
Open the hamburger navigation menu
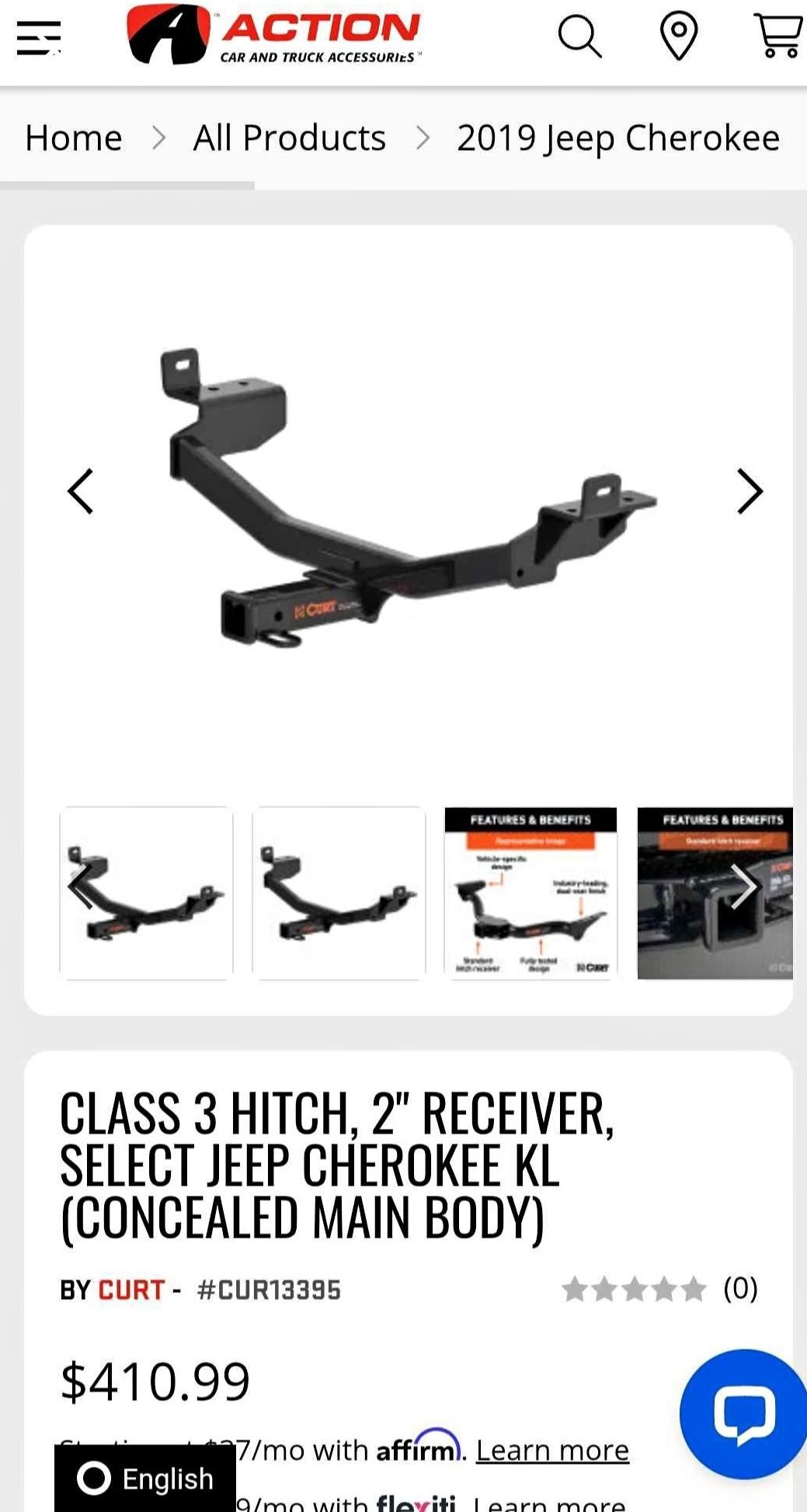[39, 37]
